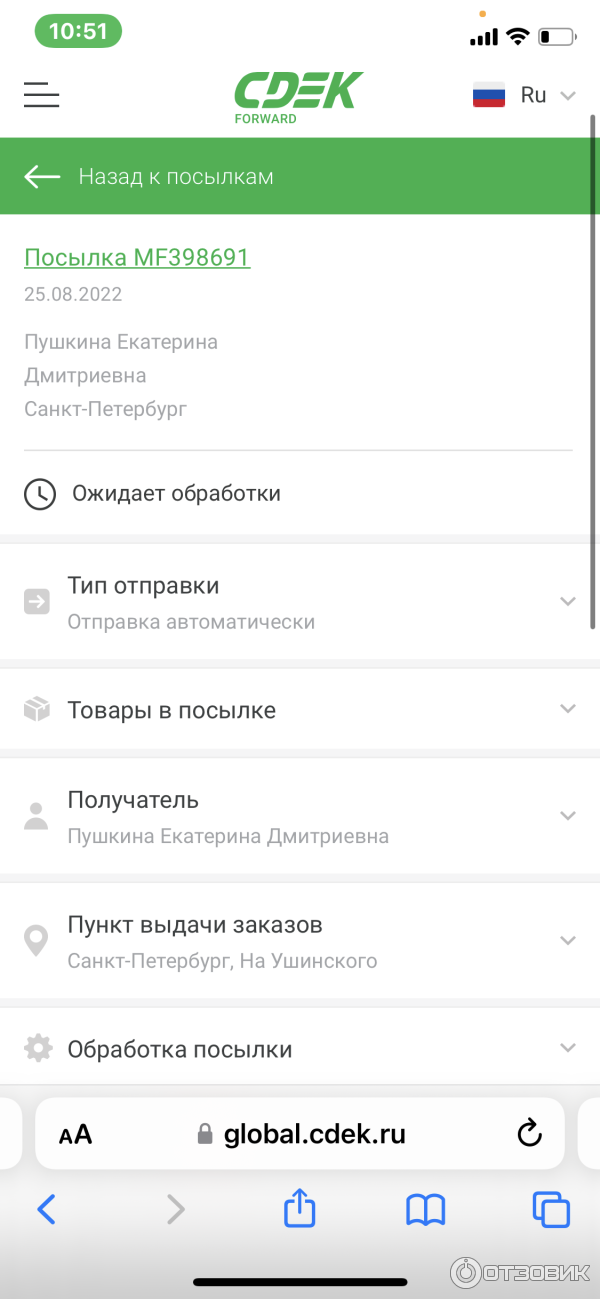Expand the Обработка посылки section
The width and height of the screenshot is (600, 1299).
click(x=300, y=1049)
